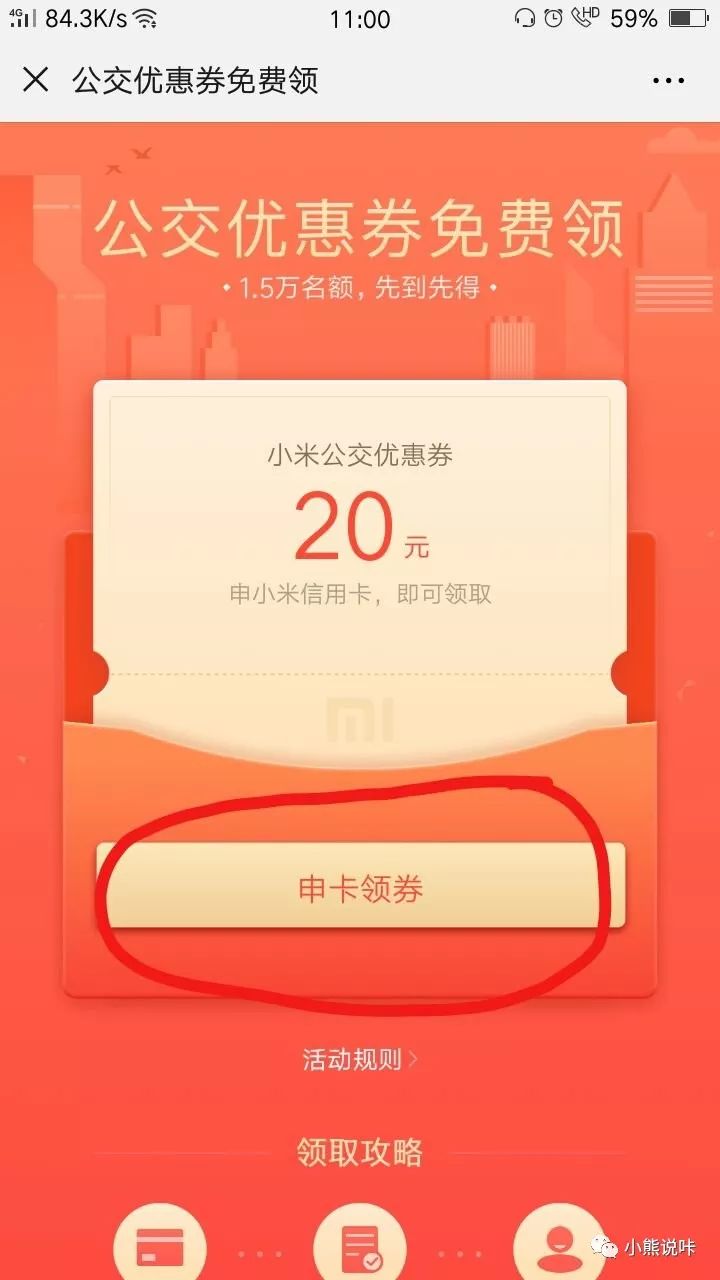
Task: Open the 活动规则 link
Action: (359, 1059)
